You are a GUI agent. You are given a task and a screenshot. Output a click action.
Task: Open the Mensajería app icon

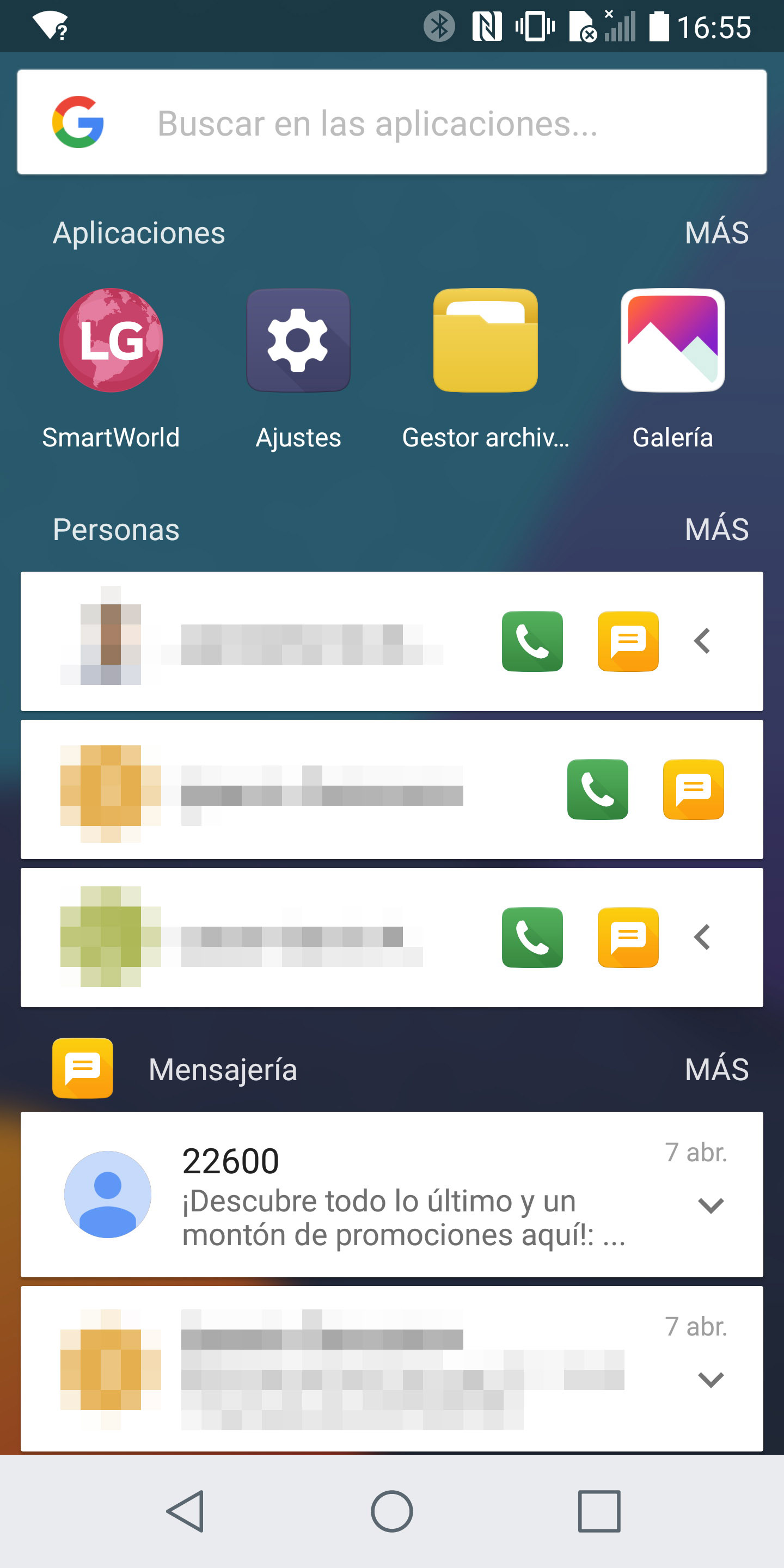pyautogui.click(x=83, y=1068)
